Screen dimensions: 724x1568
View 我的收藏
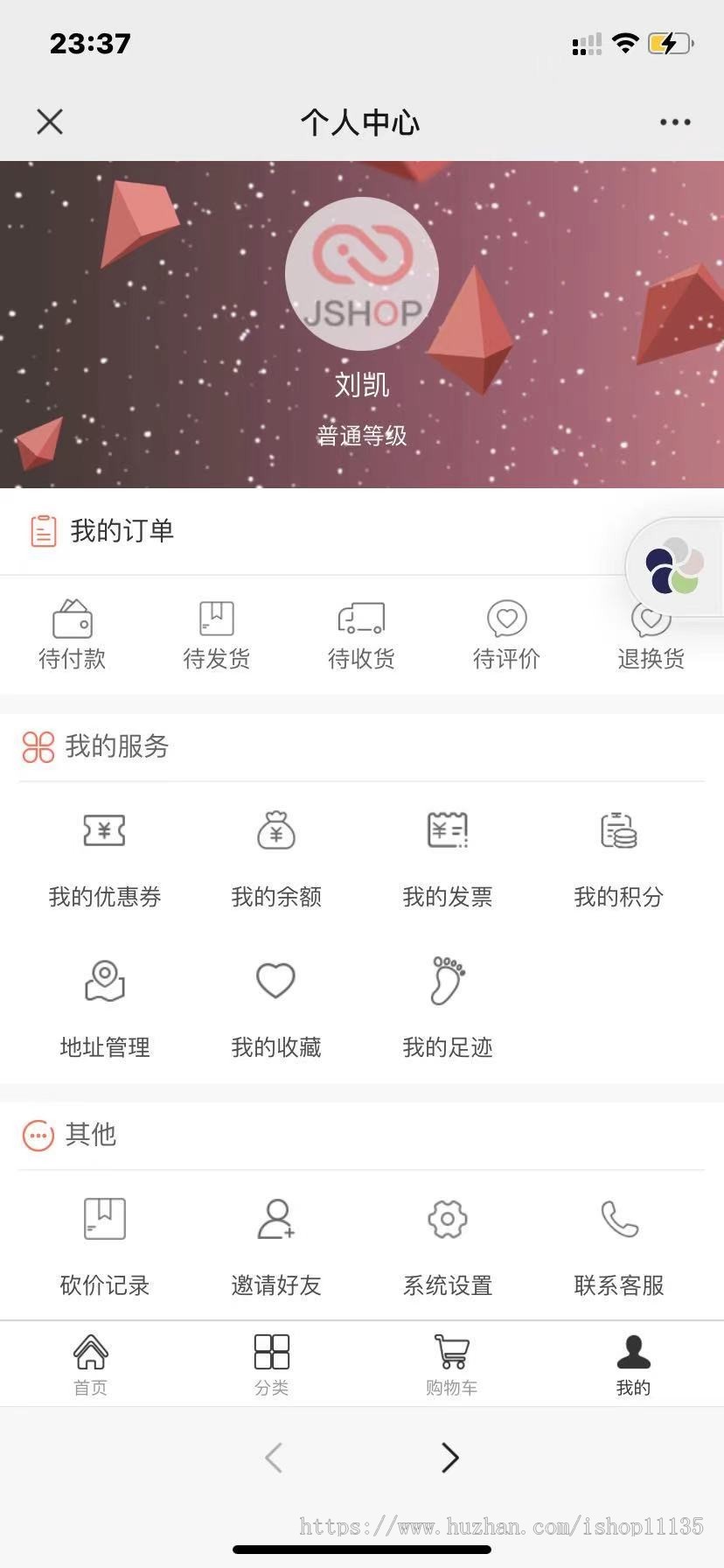coord(276,1008)
